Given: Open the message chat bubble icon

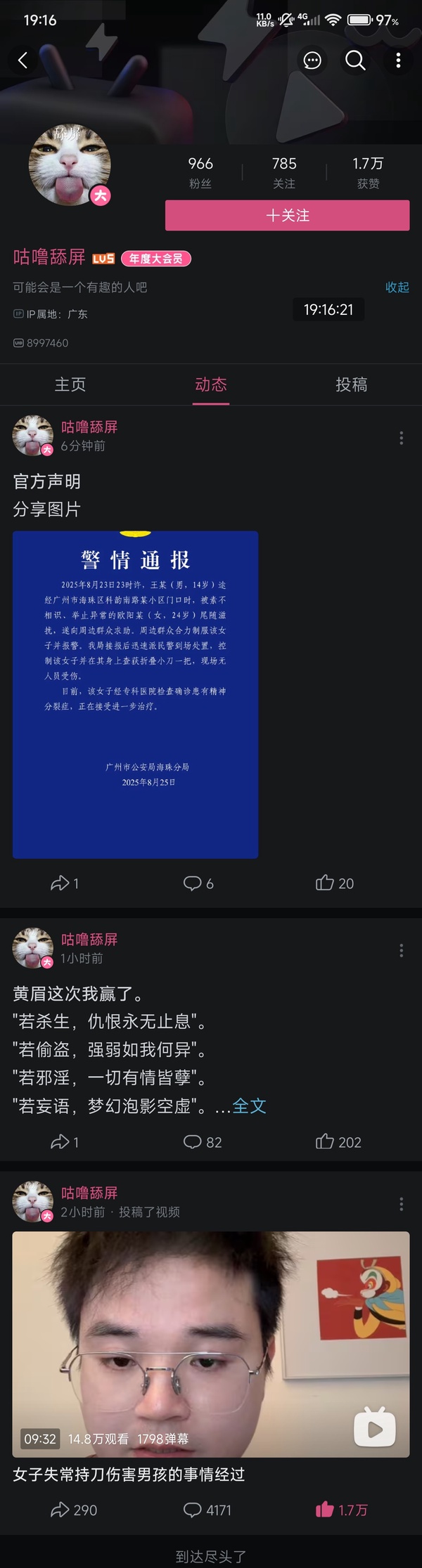Looking at the screenshot, I should tap(312, 60).
